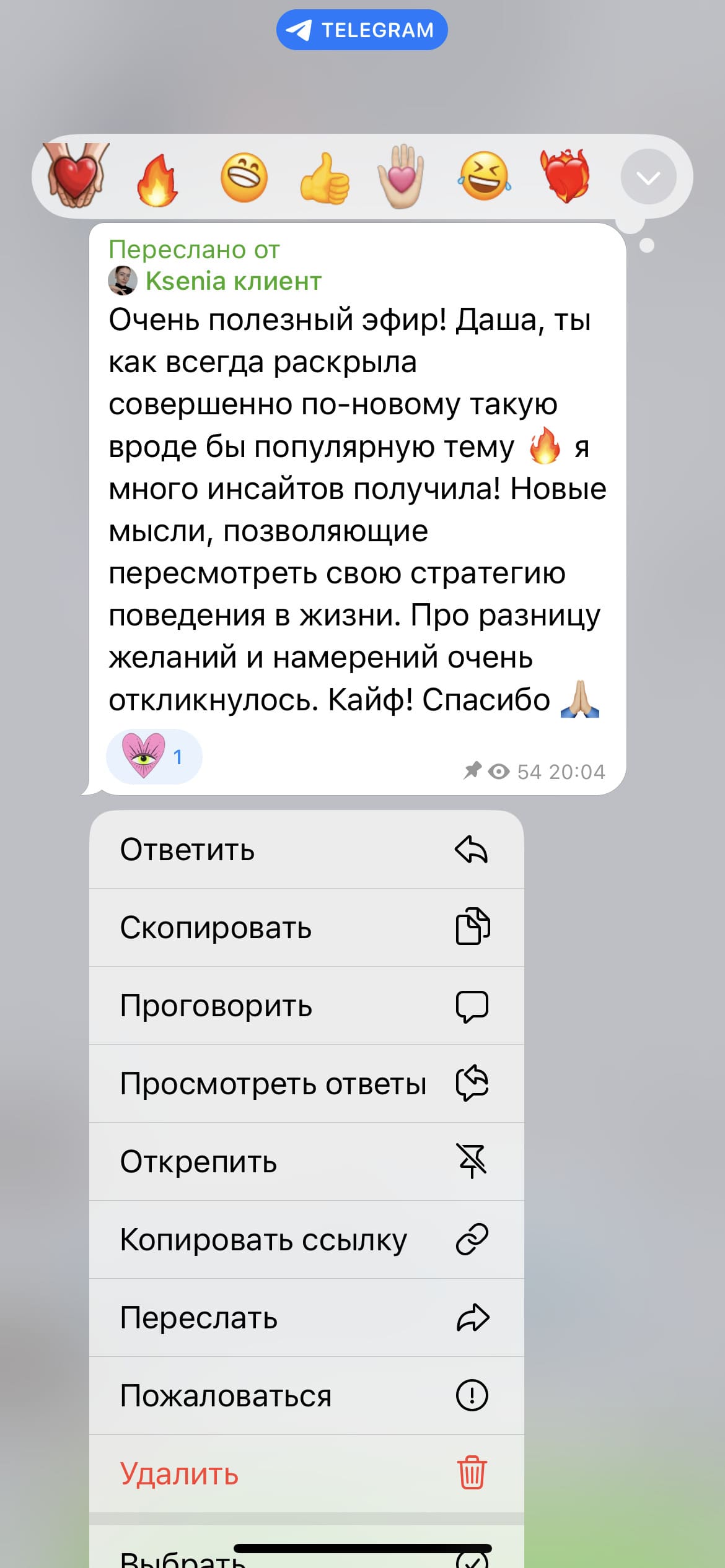React with the hand-with-heart emoji
Screen dimensions: 725x1568
(402, 177)
